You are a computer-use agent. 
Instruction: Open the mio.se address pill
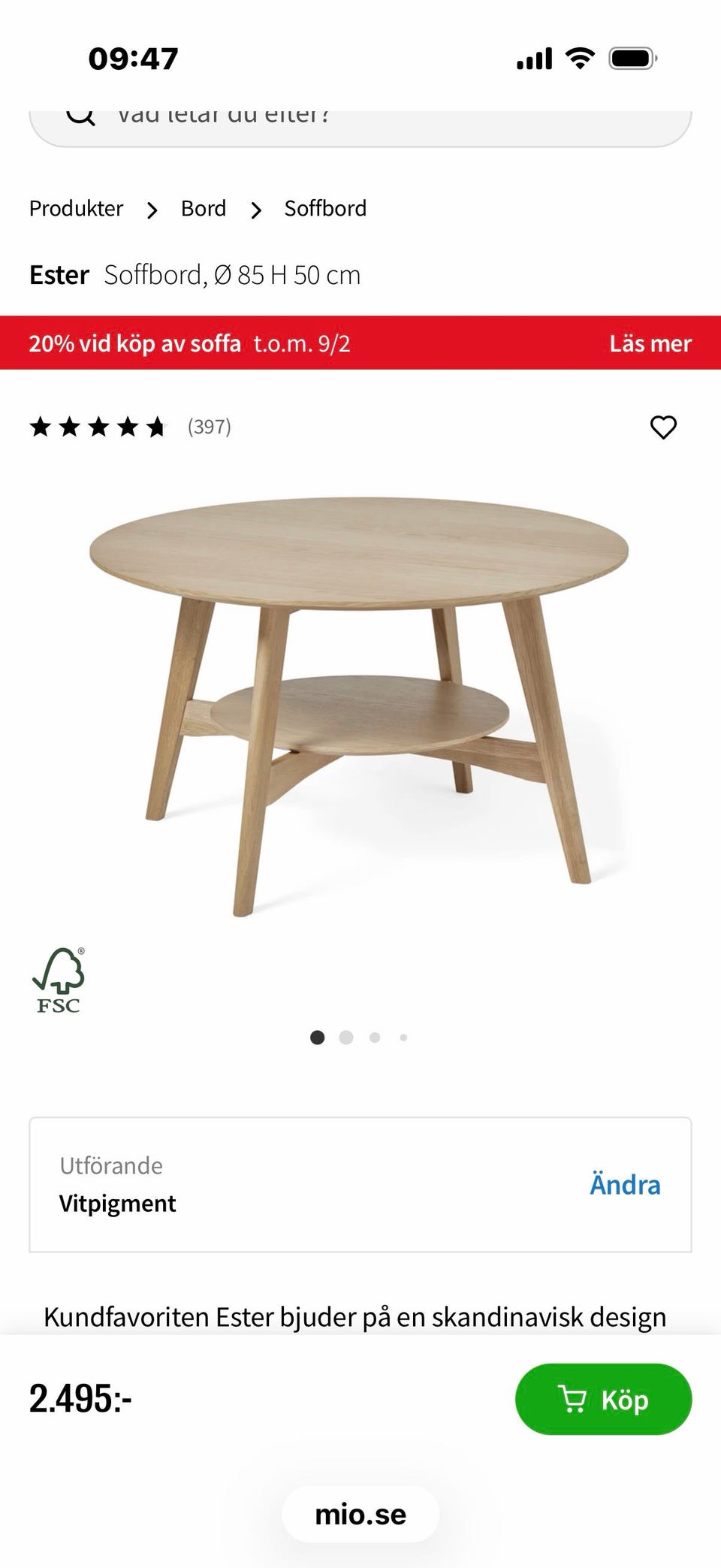[360, 1515]
